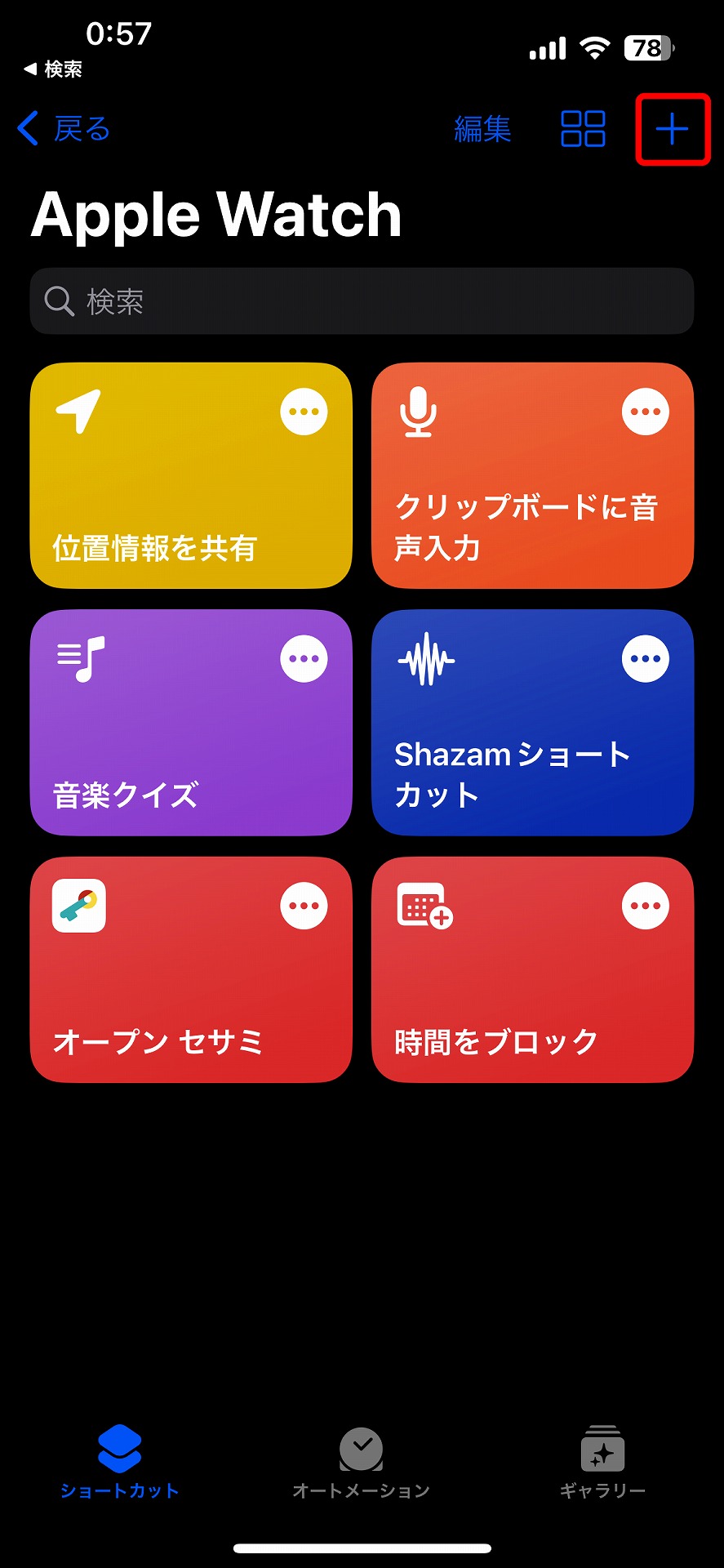
Task: Switch to the オートメーション tab
Action: 360,1462
